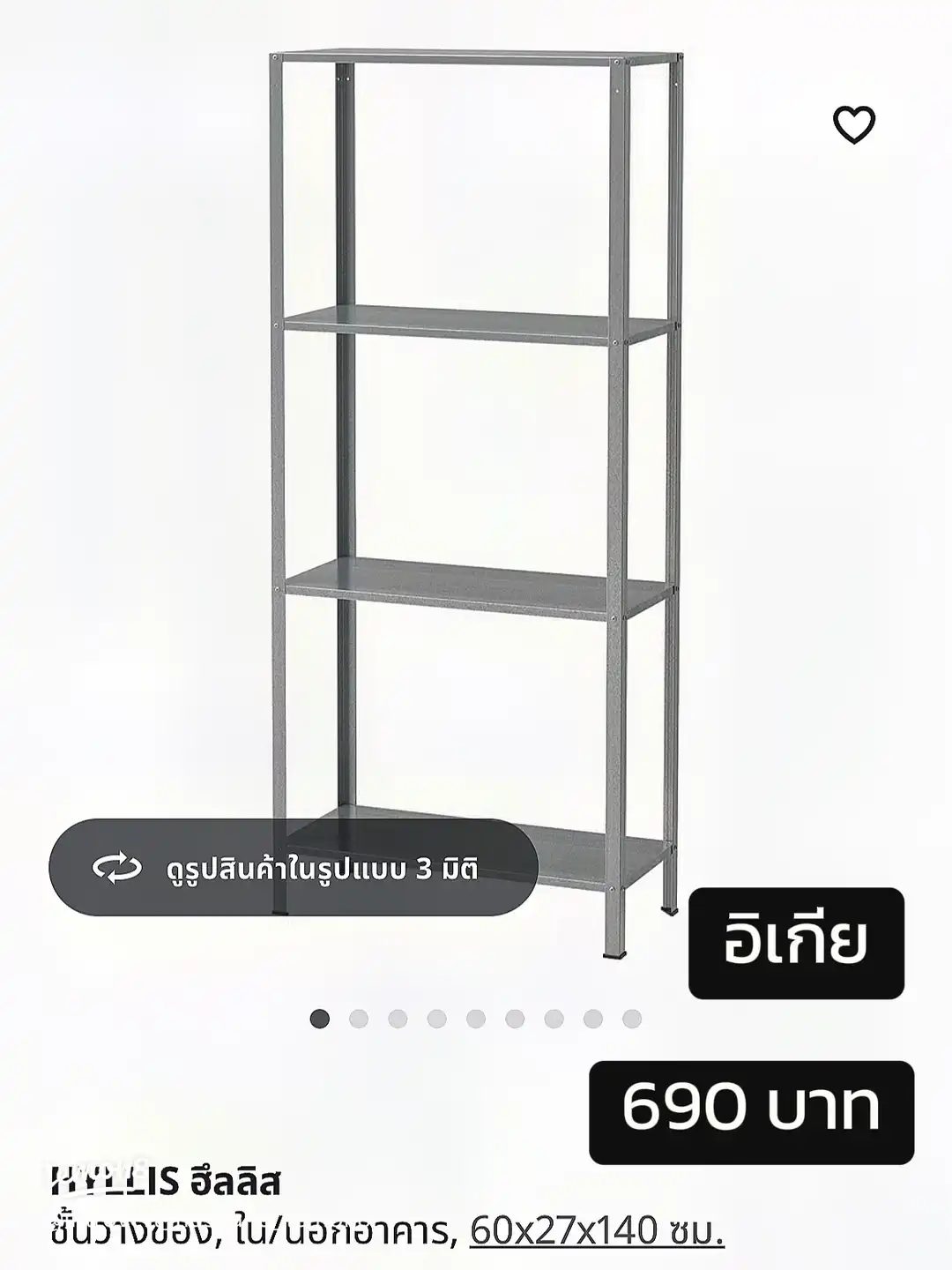Tap the middle pagination dot
The image size is (952, 1270).
[x=478, y=1019]
